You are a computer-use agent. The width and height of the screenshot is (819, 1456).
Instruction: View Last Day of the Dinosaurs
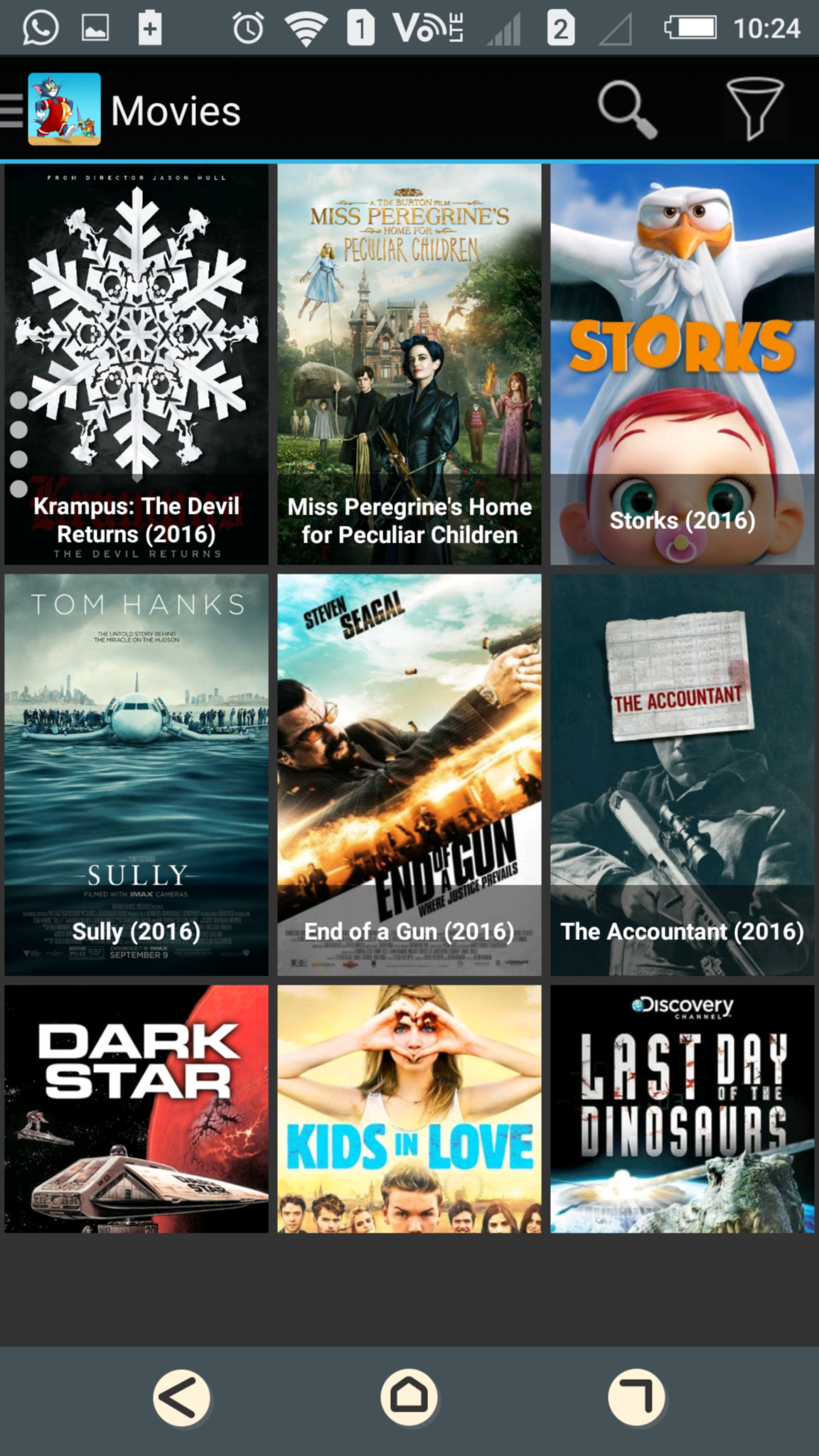682,1108
